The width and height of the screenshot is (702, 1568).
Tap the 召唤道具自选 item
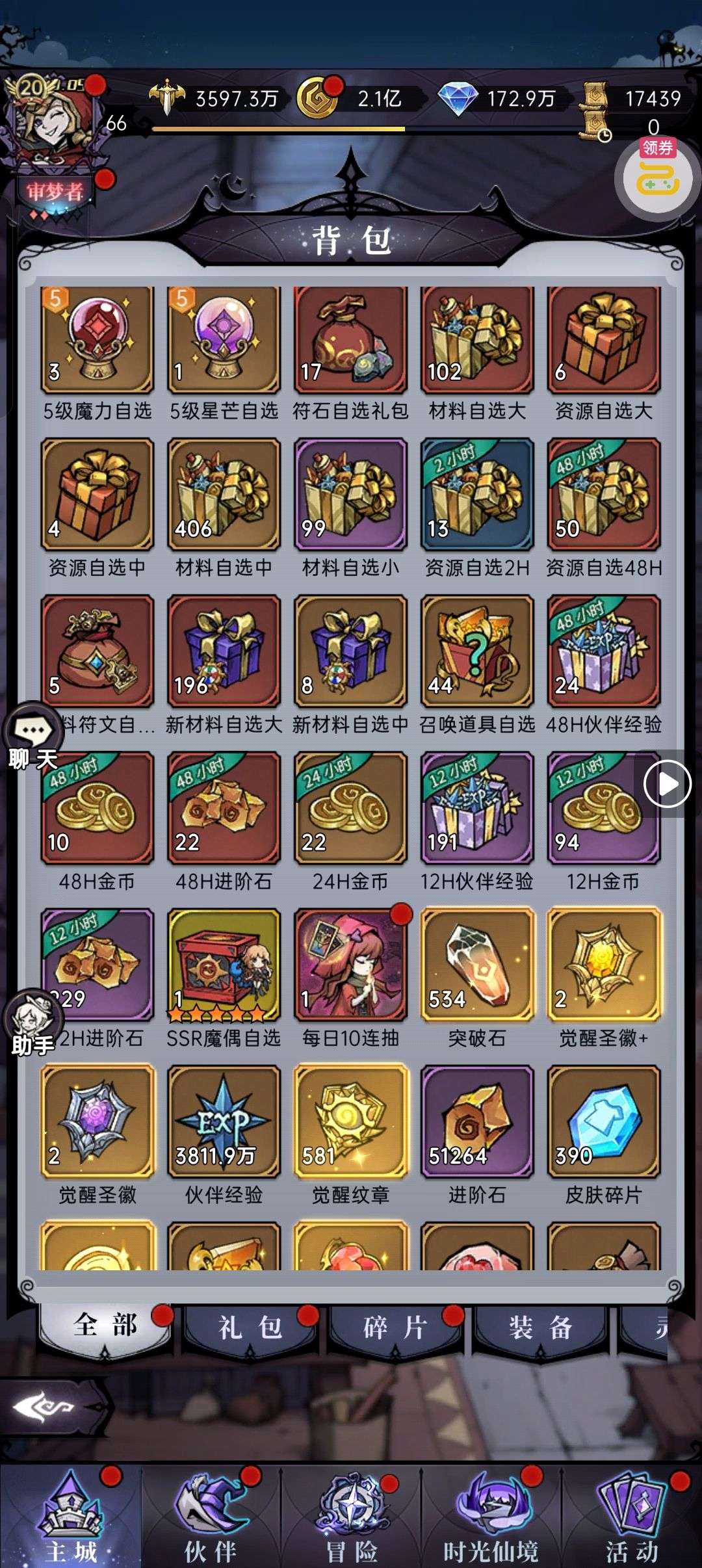coord(477,651)
